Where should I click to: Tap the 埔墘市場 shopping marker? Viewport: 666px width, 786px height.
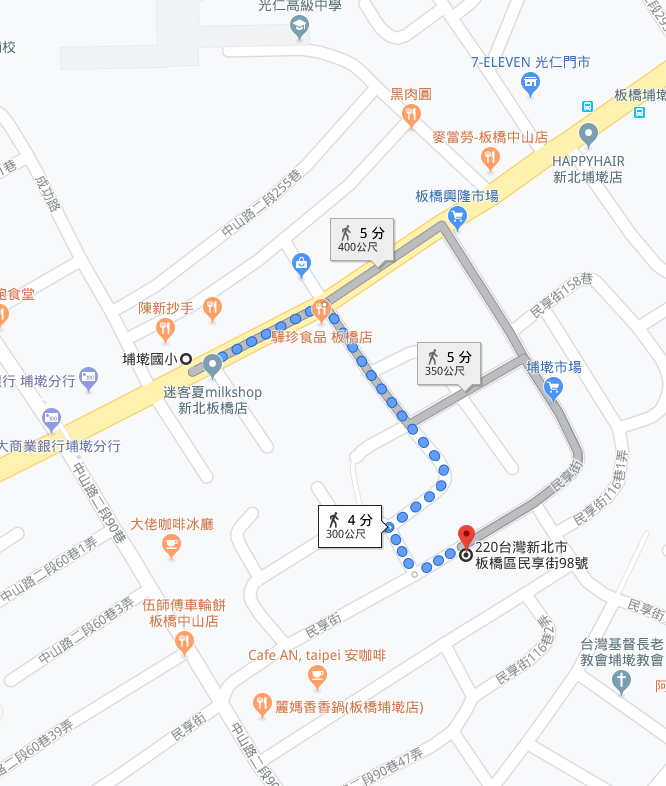[x=554, y=389]
